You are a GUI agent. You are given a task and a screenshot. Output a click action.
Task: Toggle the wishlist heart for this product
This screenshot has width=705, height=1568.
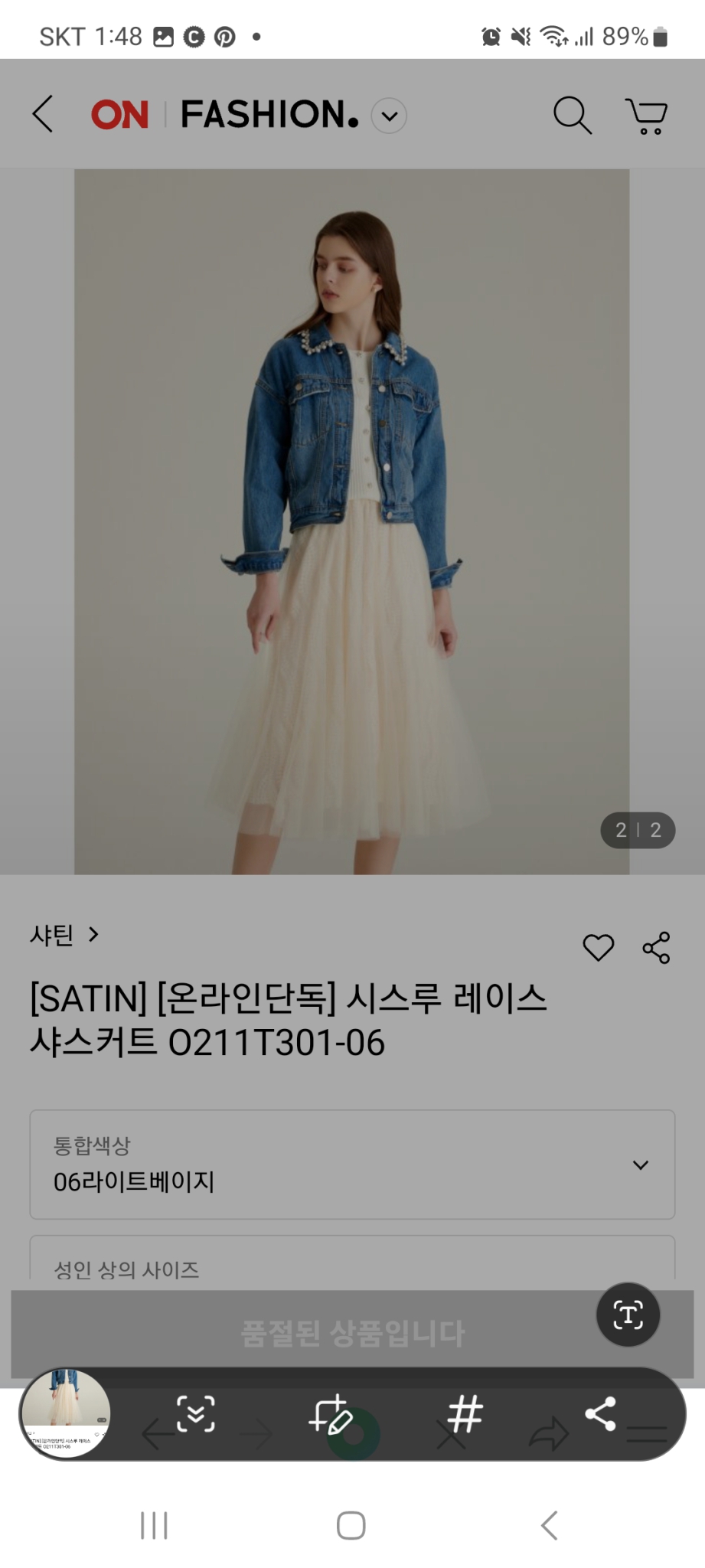(x=598, y=948)
